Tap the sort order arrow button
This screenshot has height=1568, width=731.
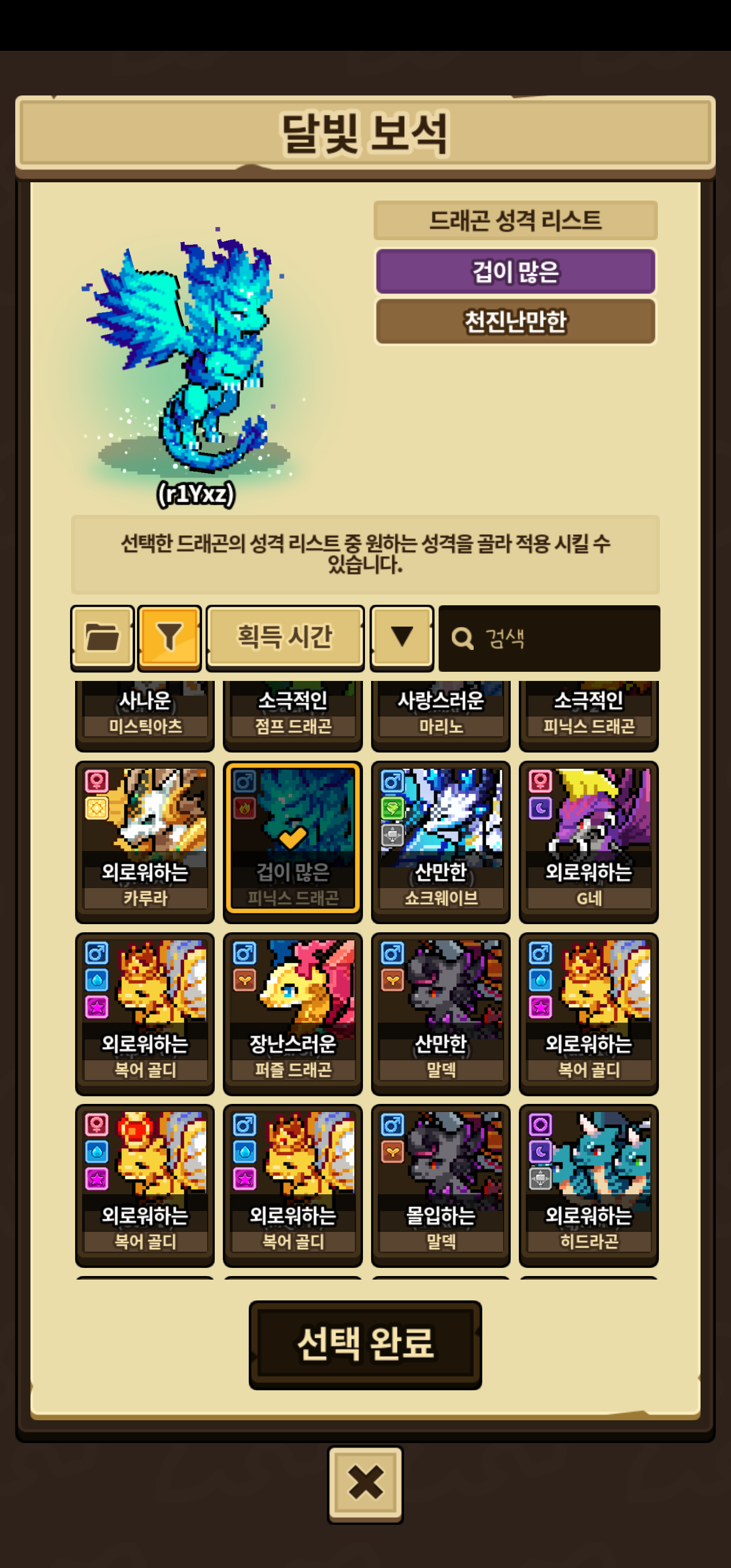[x=402, y=637]
